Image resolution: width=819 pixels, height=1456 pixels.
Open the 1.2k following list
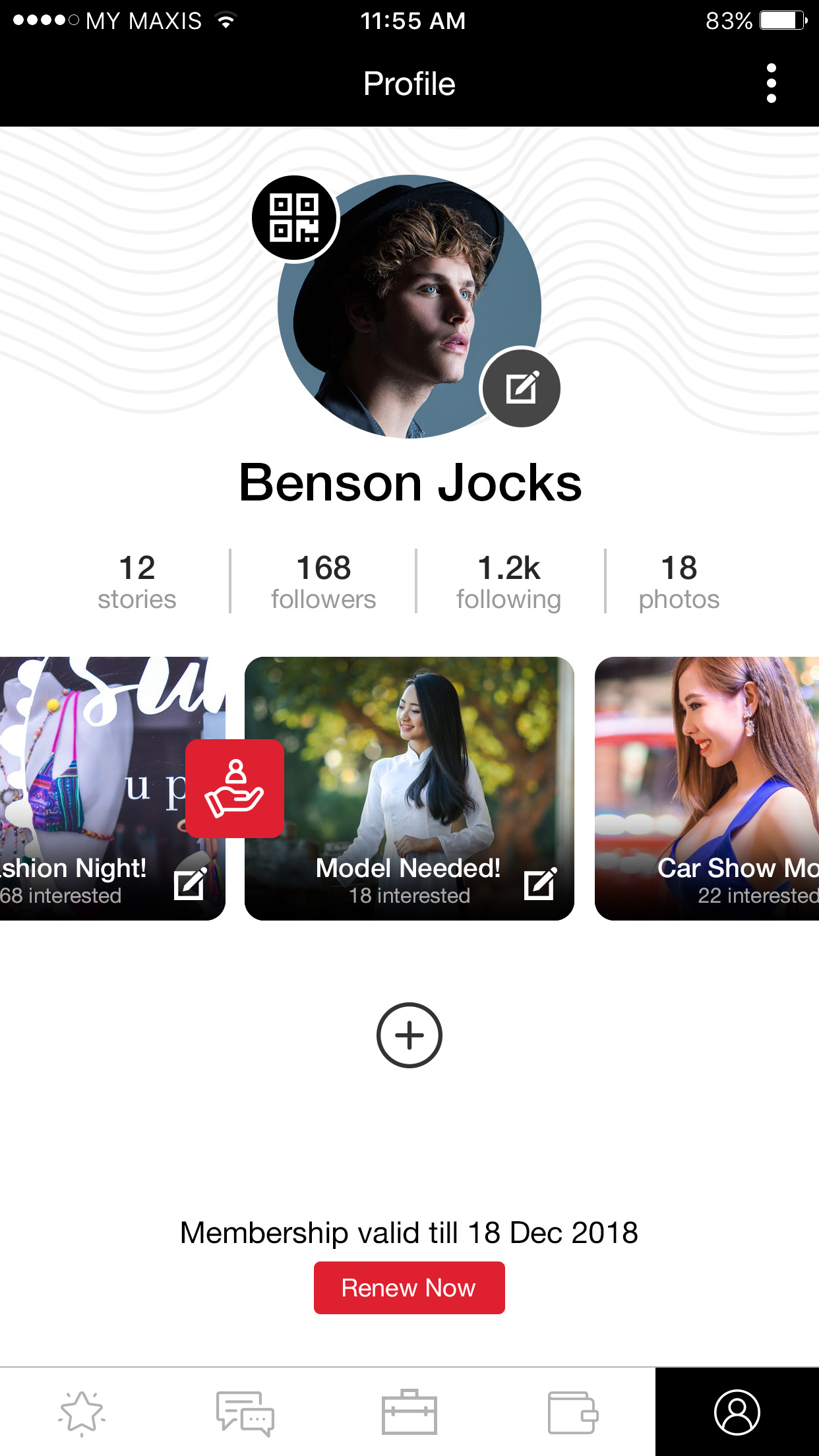click(x=508, y=582)
